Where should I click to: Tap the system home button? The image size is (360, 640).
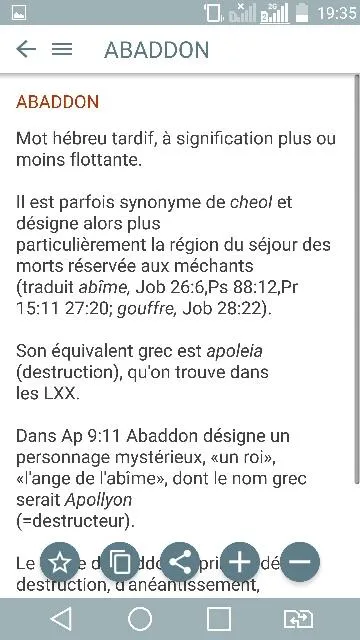pos(140,619)
